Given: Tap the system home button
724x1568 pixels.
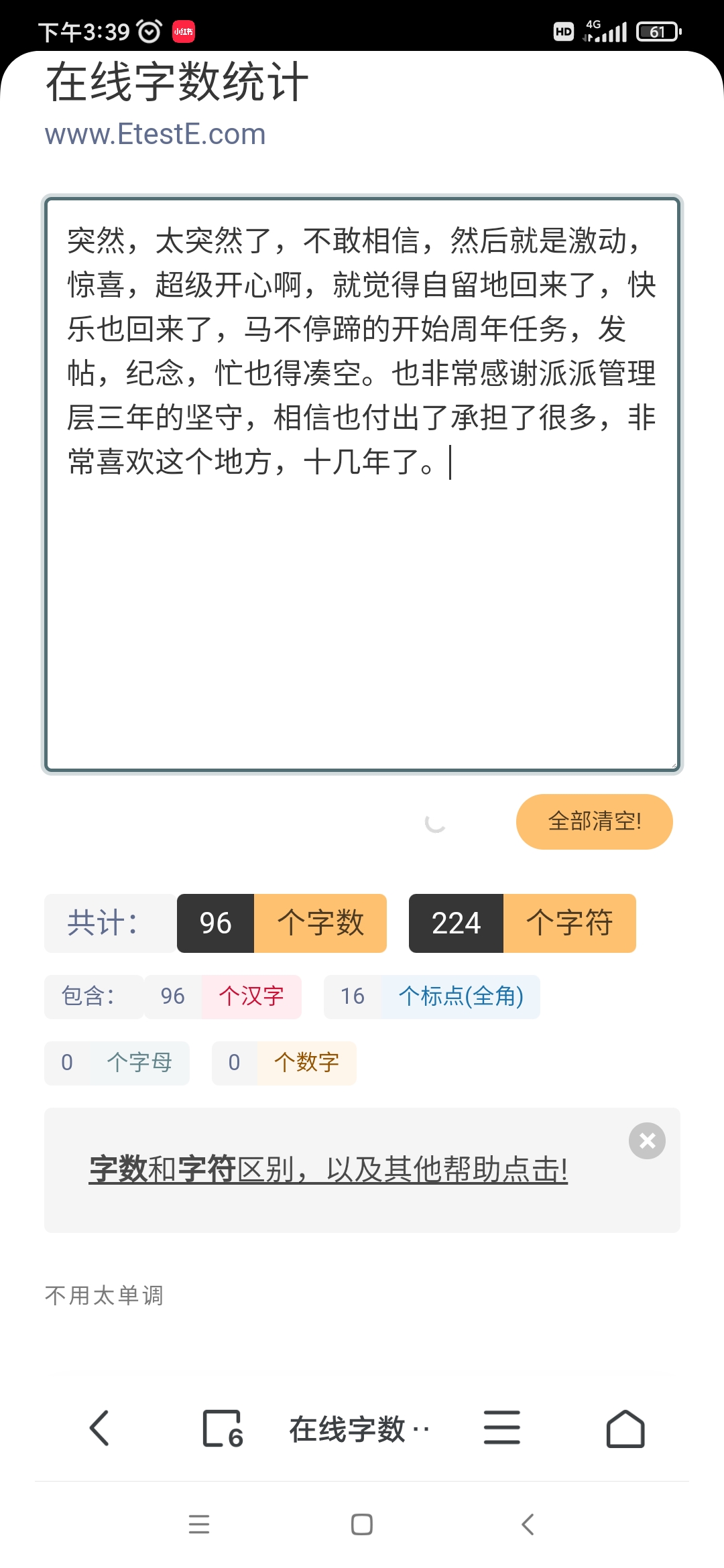Looking at the screenshot, I should pos(362,1524).
